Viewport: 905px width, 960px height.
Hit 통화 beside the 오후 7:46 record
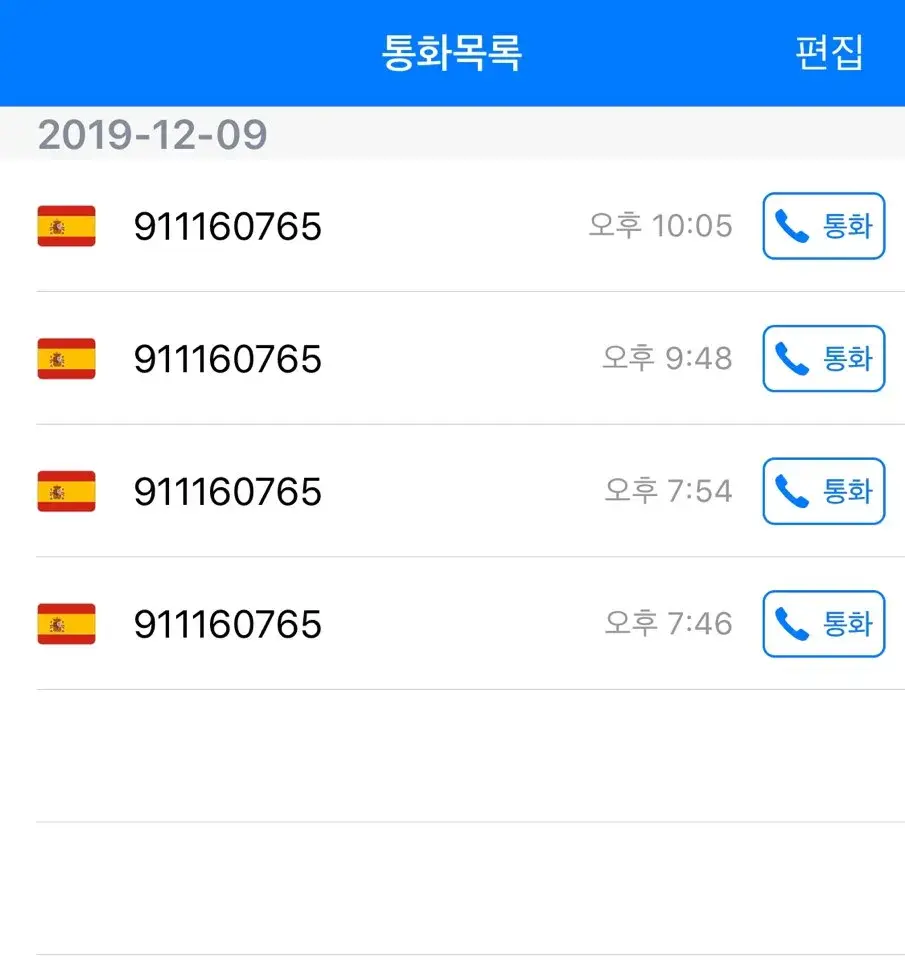point(823,624)
